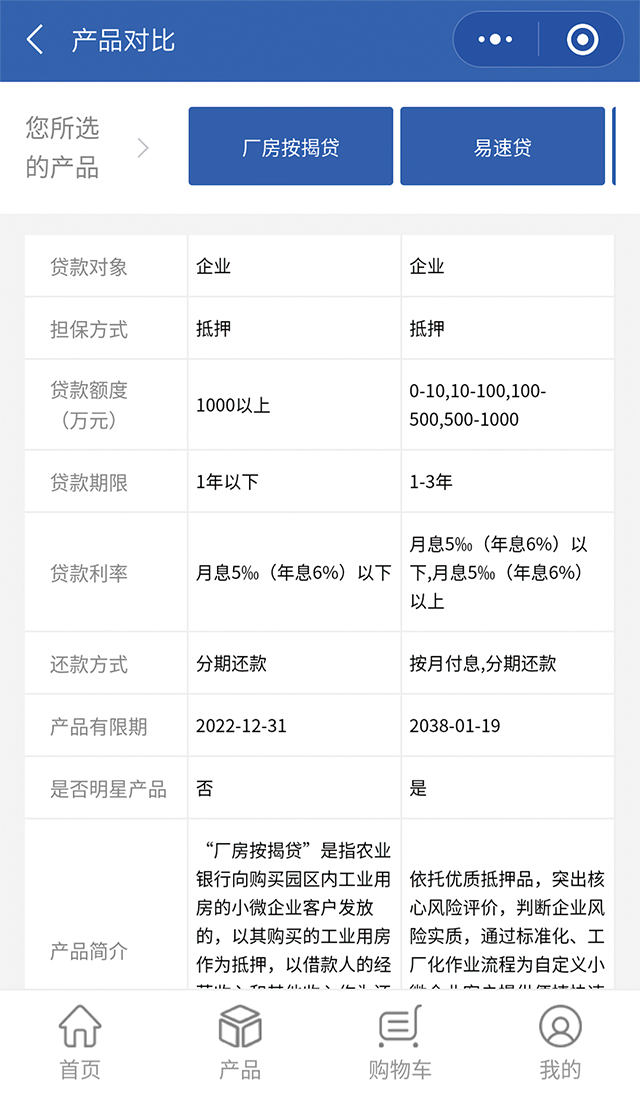Open the 购物车 tab

[x=400, y=1042]
